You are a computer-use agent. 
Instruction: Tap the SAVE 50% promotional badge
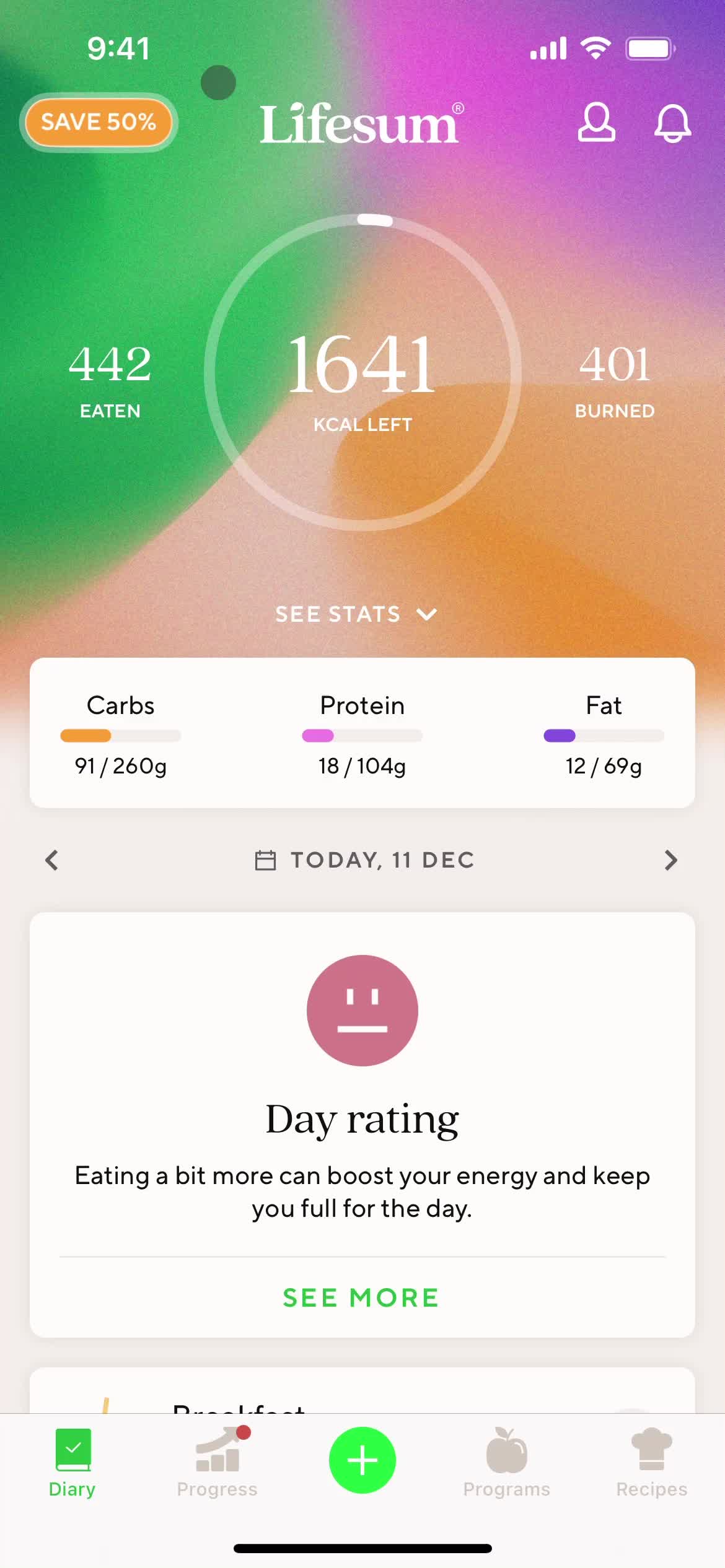click(x=99, y=122)
